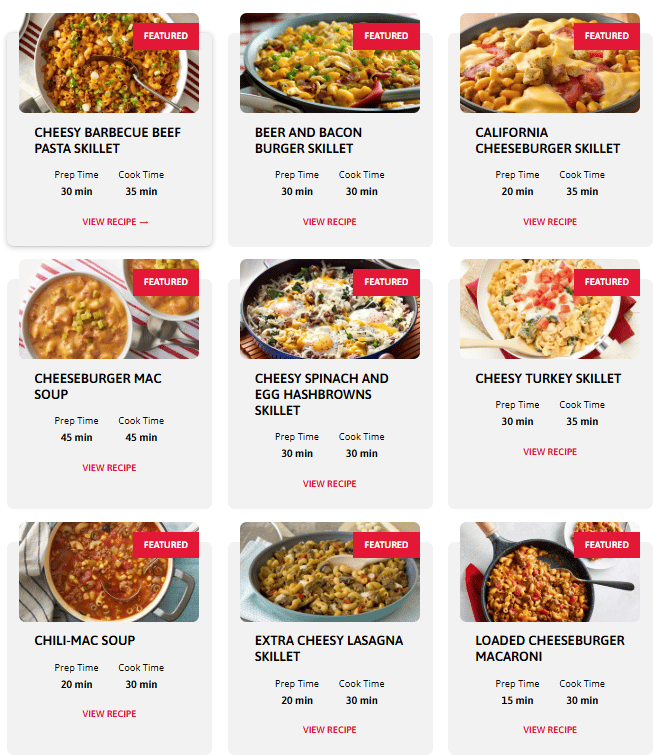Open the Loaded Cheeseburger Macaroni card
The image size is (654, 755).
point(549,648)
